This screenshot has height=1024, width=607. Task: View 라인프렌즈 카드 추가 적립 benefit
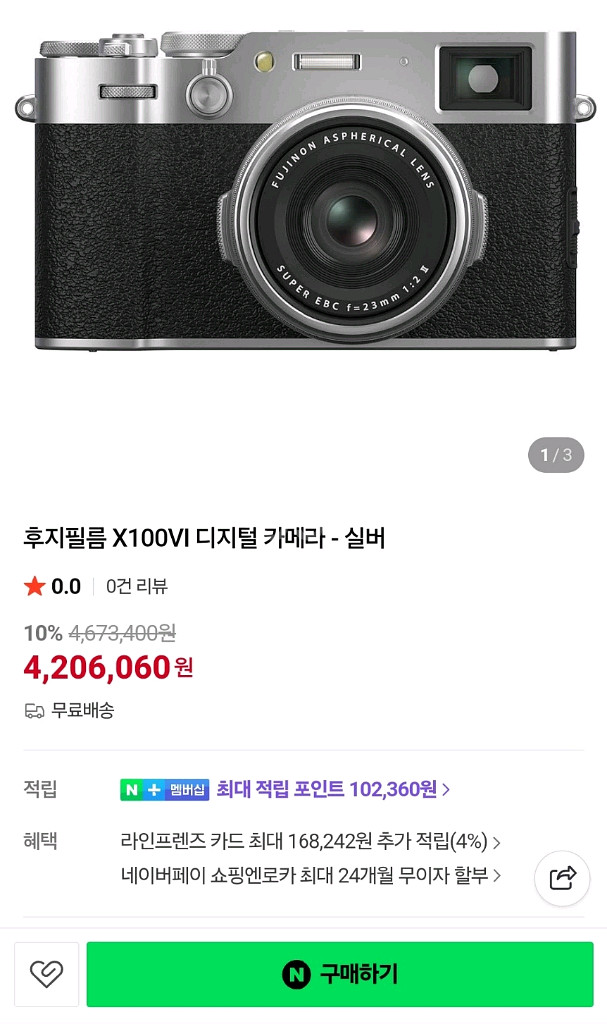tap(310, 841)
